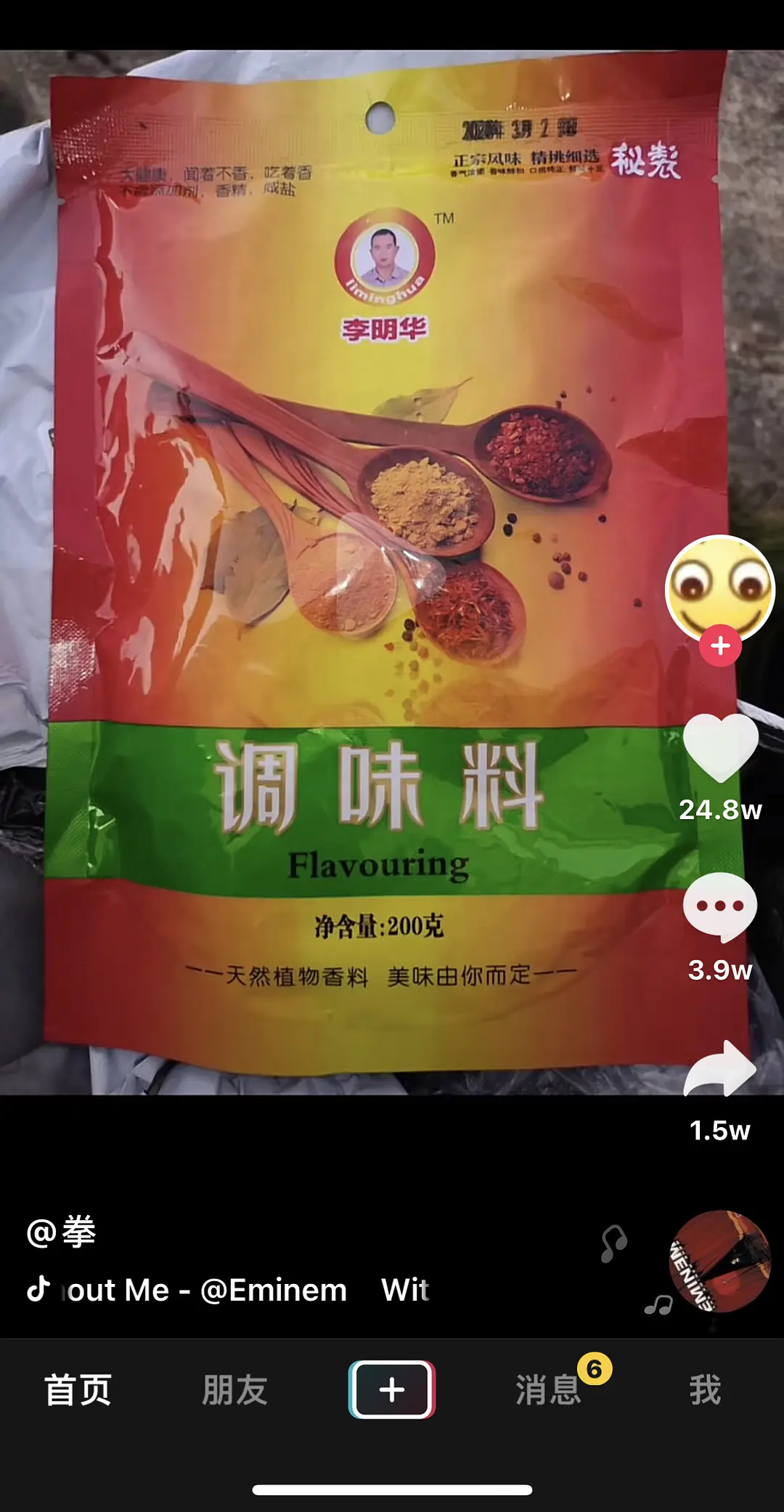Follow the creator with the red plus

pyautogui.click(x=720, y=646)
